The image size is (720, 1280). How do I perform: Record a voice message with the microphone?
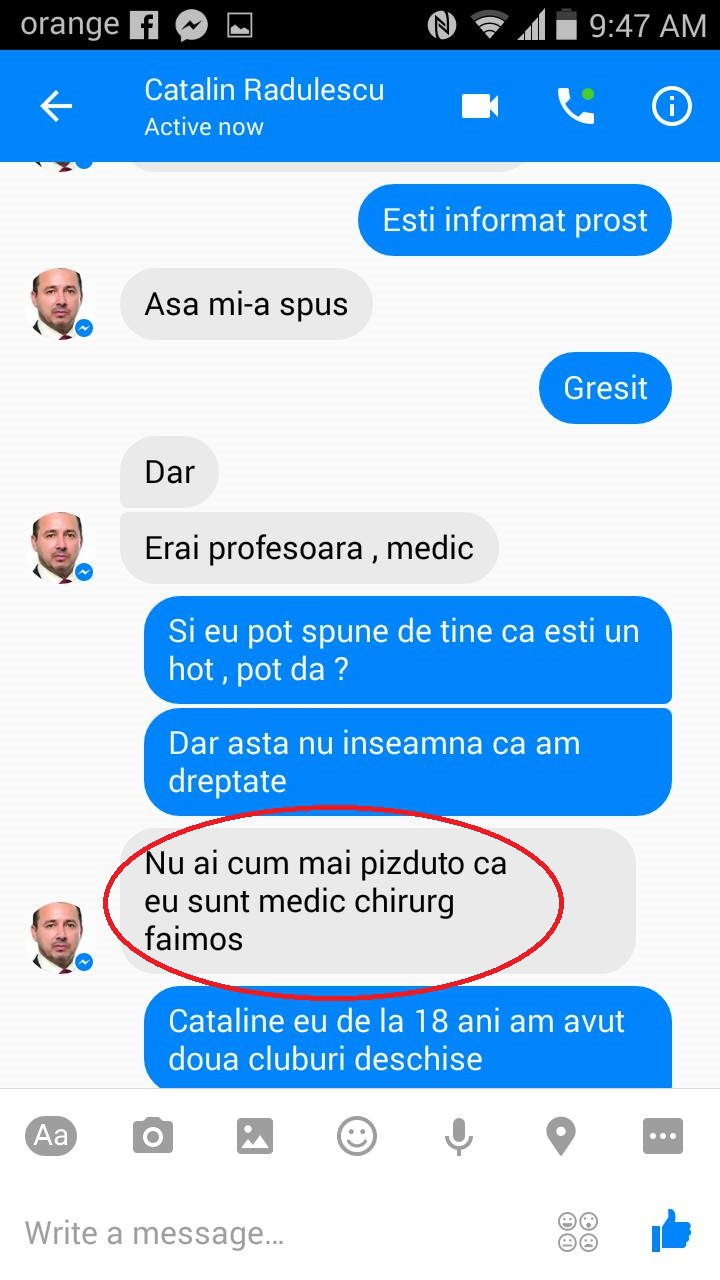459,1136
